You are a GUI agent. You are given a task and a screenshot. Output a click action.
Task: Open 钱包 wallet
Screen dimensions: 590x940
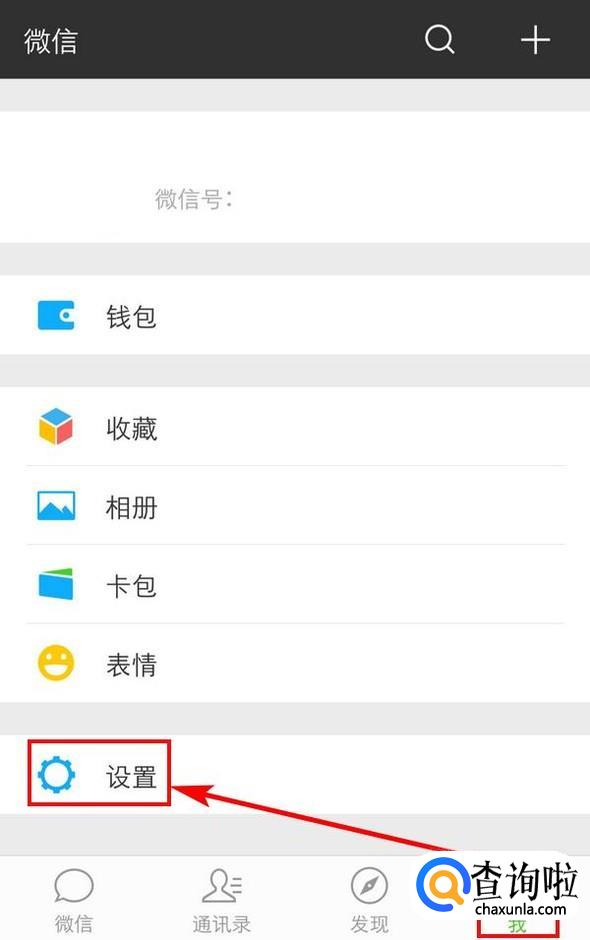295,315
